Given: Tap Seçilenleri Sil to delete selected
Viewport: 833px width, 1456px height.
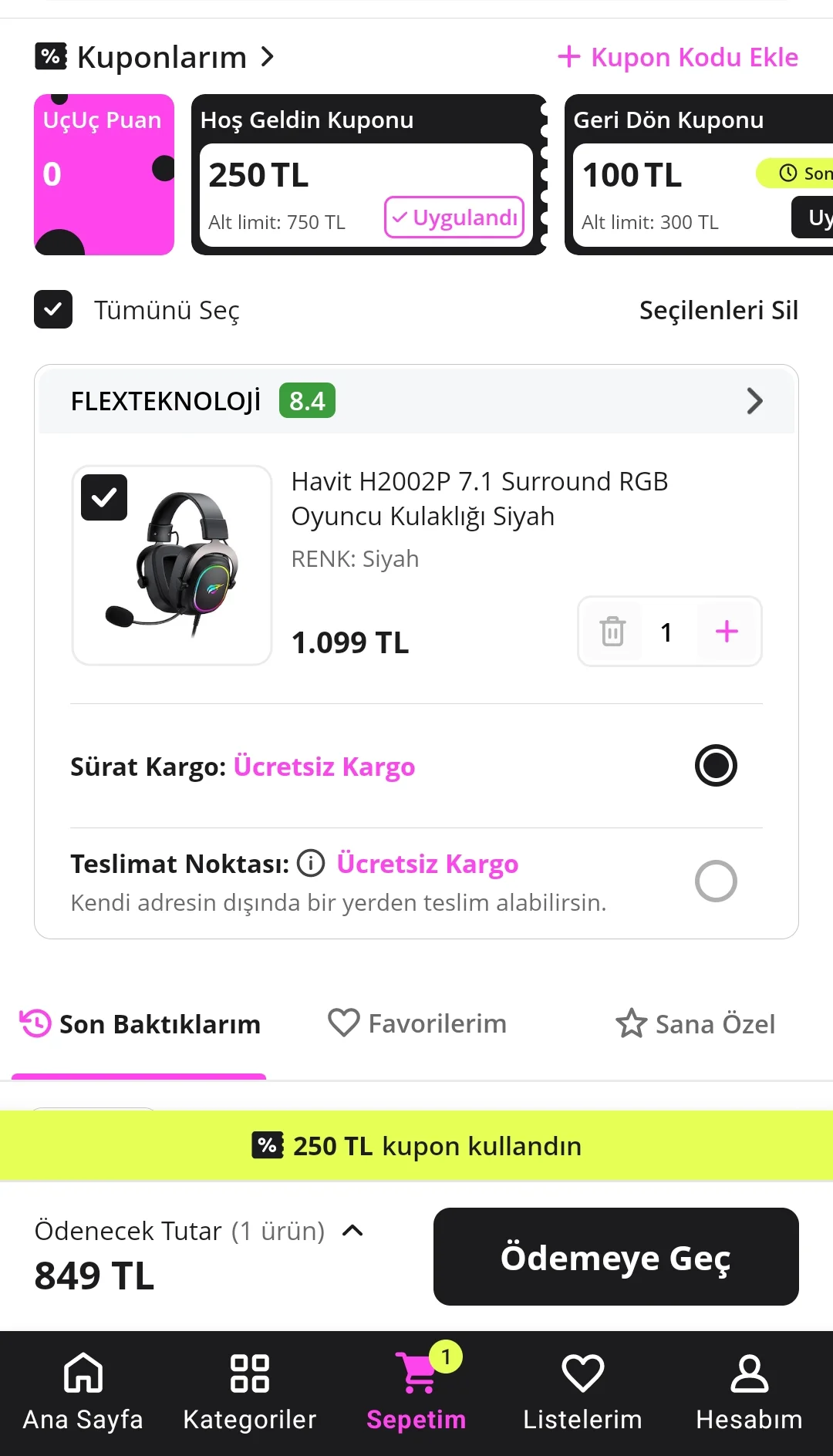Looking at the screenshot, I should pyautogui.click(x=718, y=310).
